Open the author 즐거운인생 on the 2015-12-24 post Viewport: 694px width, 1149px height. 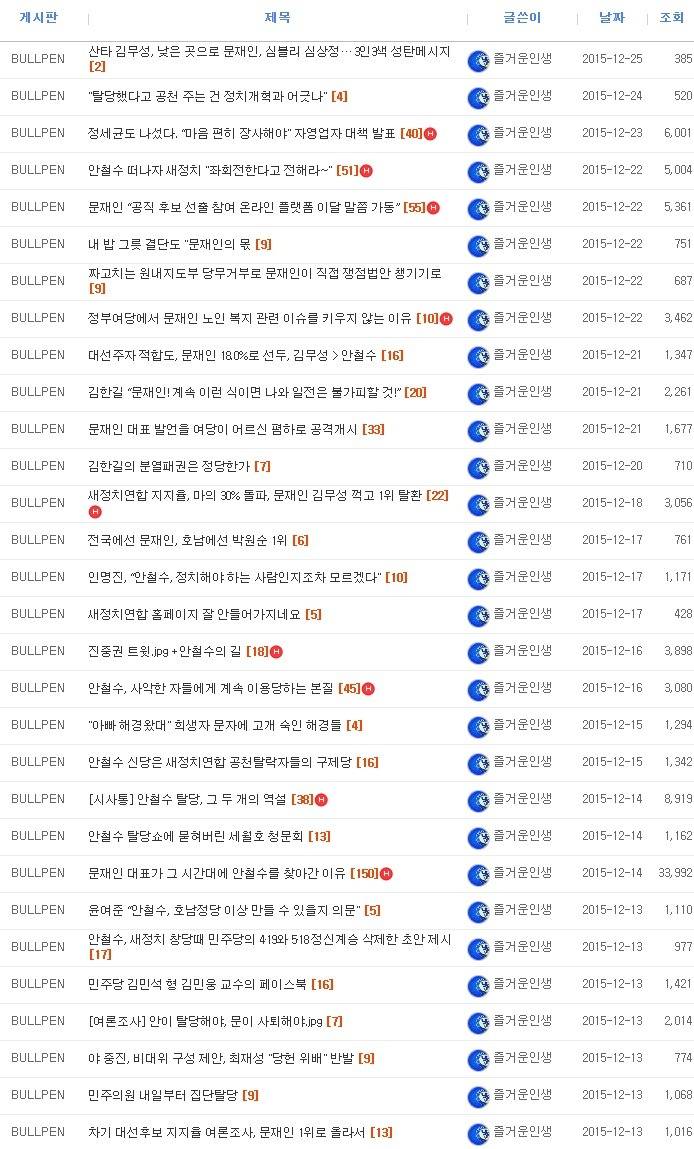(523, 95)
